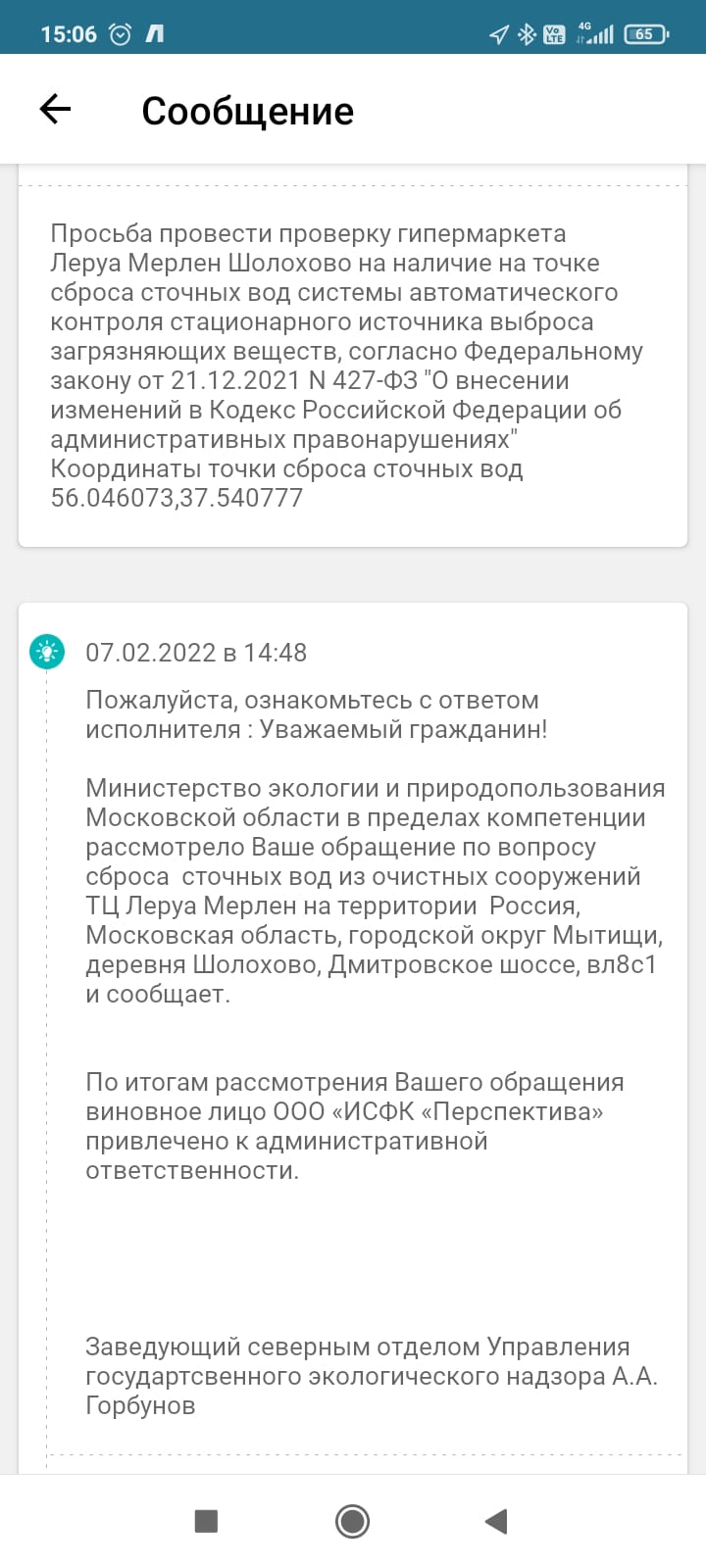Tap the system back button
Viewport: 706px width, 1568px height.
(496, 1521)
